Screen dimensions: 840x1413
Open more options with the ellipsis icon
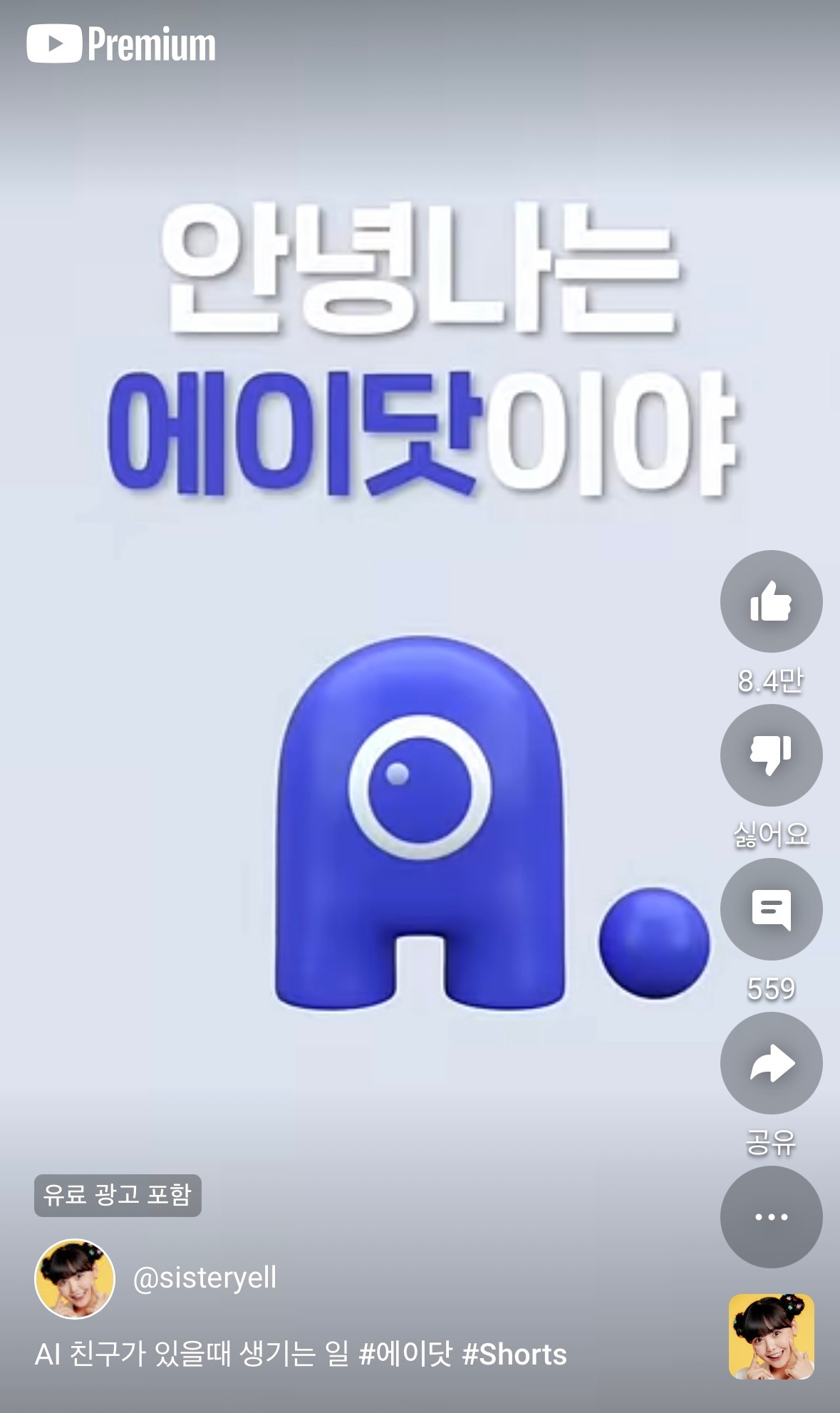[x=771, y=1218]
